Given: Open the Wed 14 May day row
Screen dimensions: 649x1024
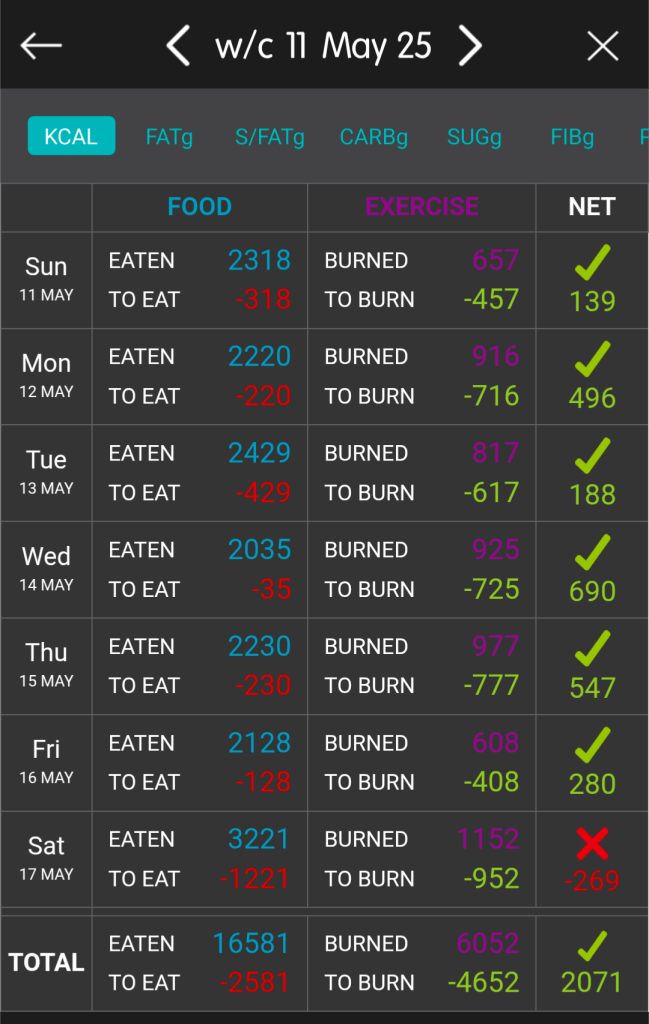Looking at the screenshot, I should click(46, 568).
